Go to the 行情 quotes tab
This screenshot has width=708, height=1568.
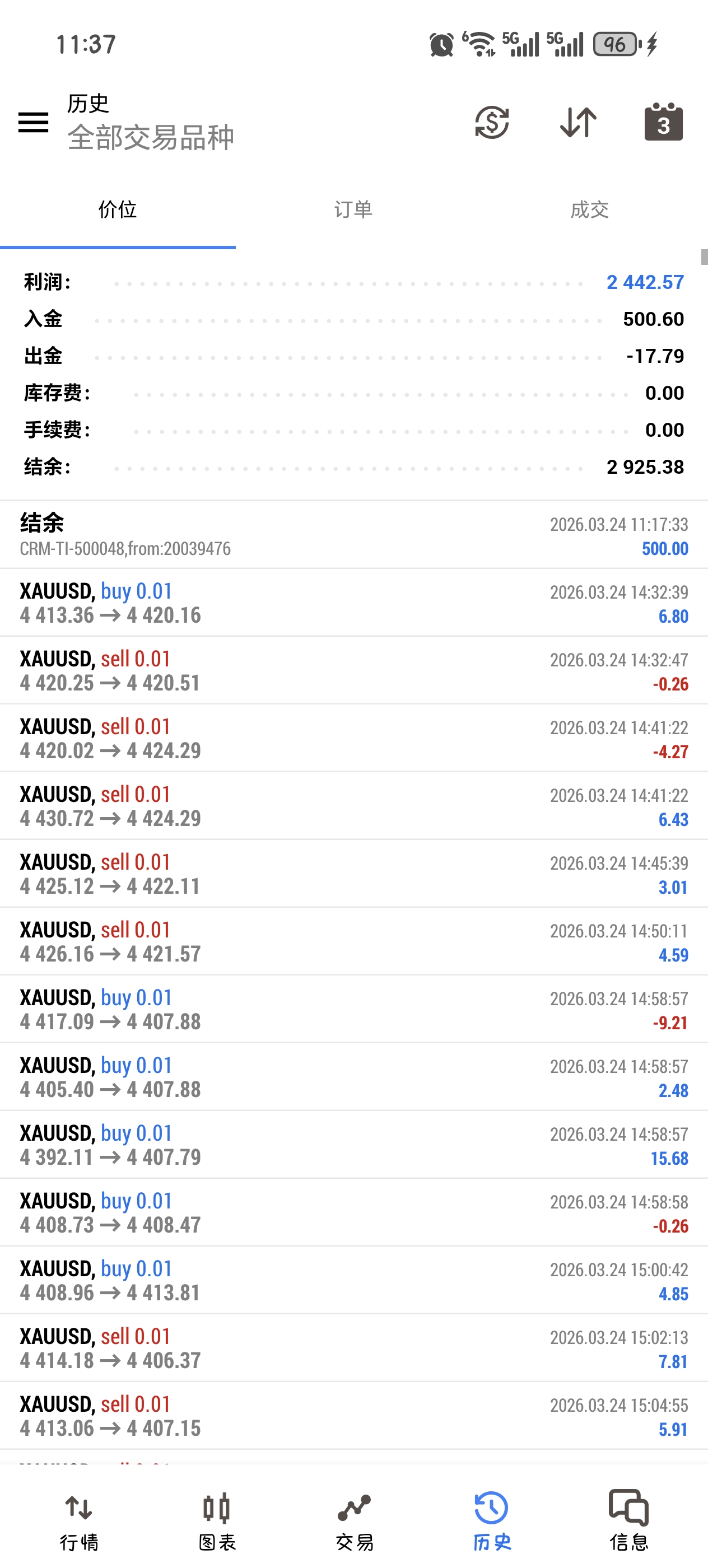pos(79,1522)
